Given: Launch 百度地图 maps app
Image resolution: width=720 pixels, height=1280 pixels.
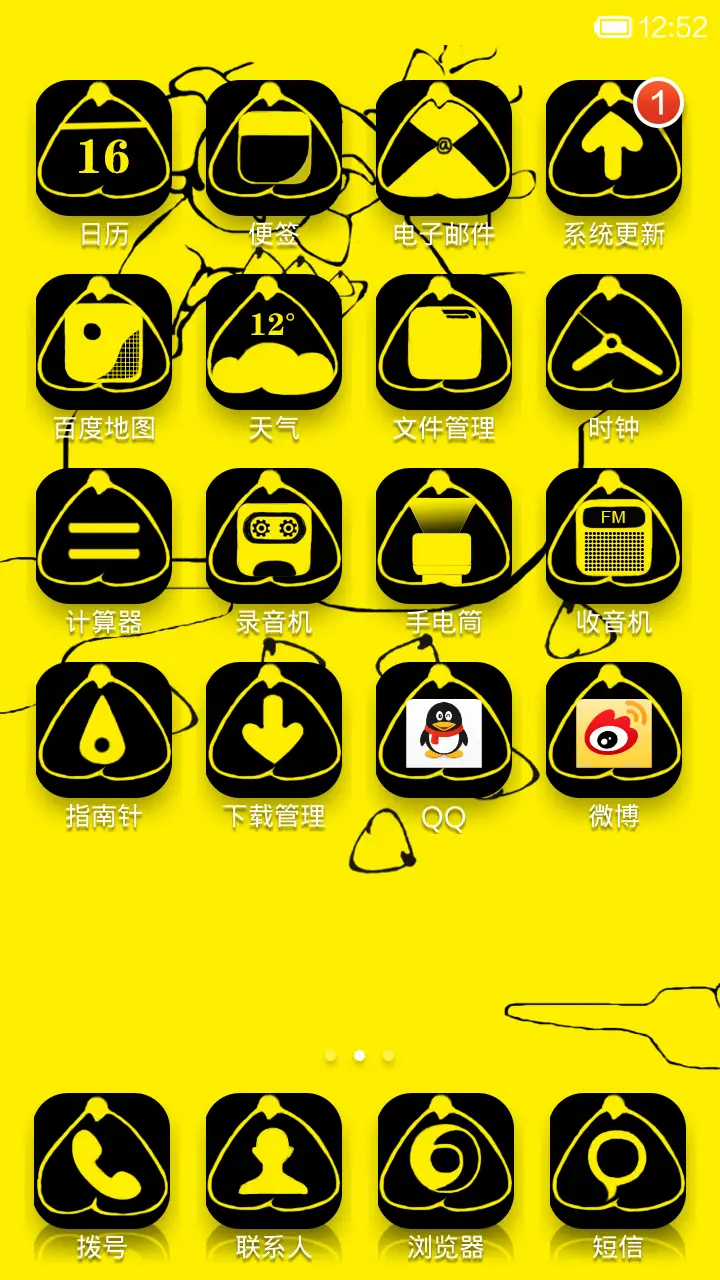Looking at the screenshot, I should point(104,342).
